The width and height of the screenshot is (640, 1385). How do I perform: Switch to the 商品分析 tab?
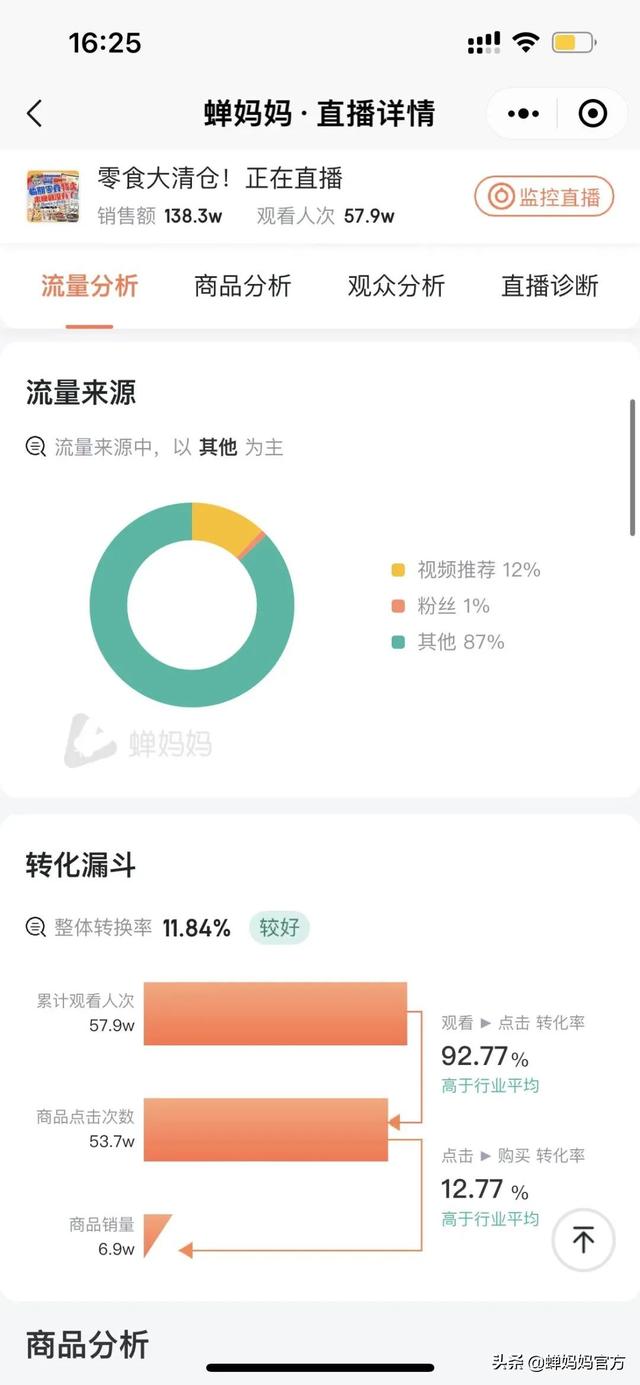point(243,286)
